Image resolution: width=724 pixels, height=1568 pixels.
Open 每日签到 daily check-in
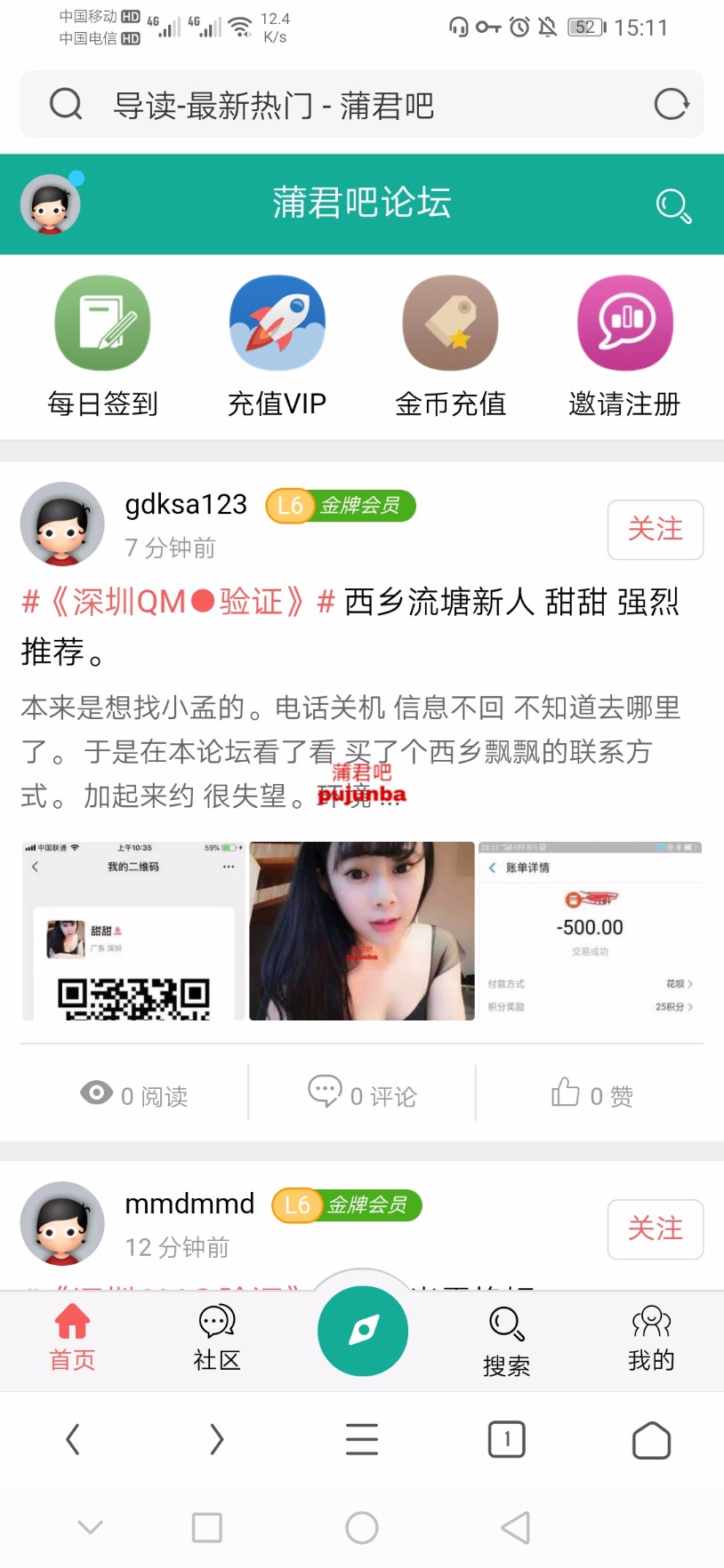point(102,347)
